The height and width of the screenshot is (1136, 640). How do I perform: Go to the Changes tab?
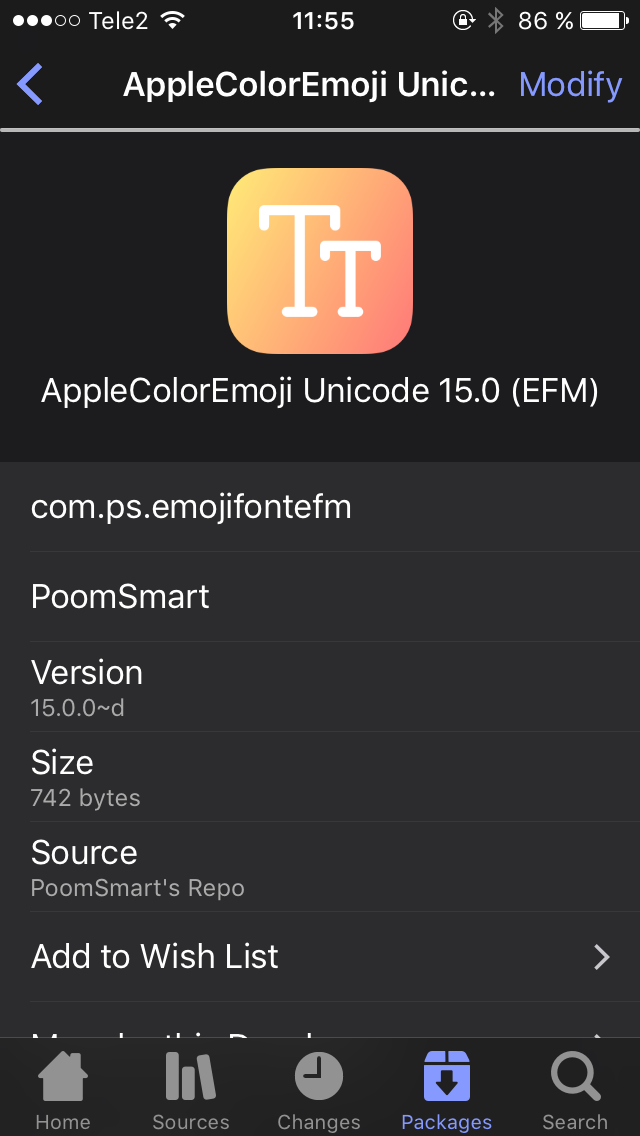[x=319, y=1090]
